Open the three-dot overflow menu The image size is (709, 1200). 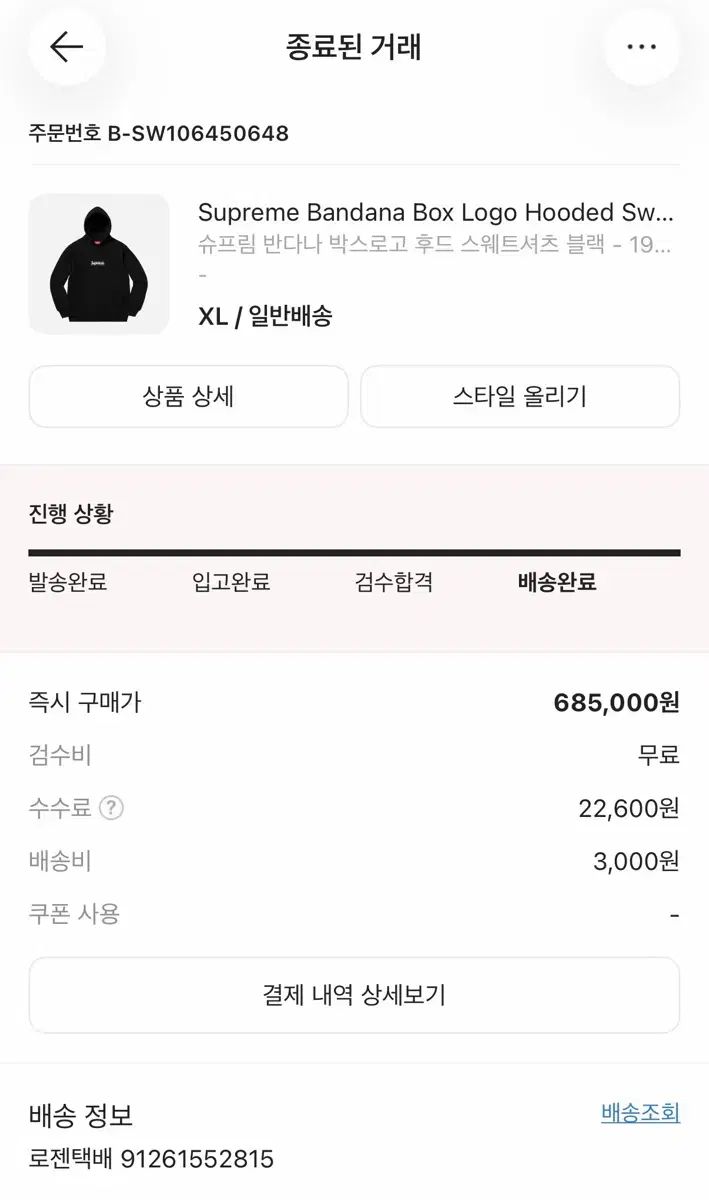[x=641, y=47]
